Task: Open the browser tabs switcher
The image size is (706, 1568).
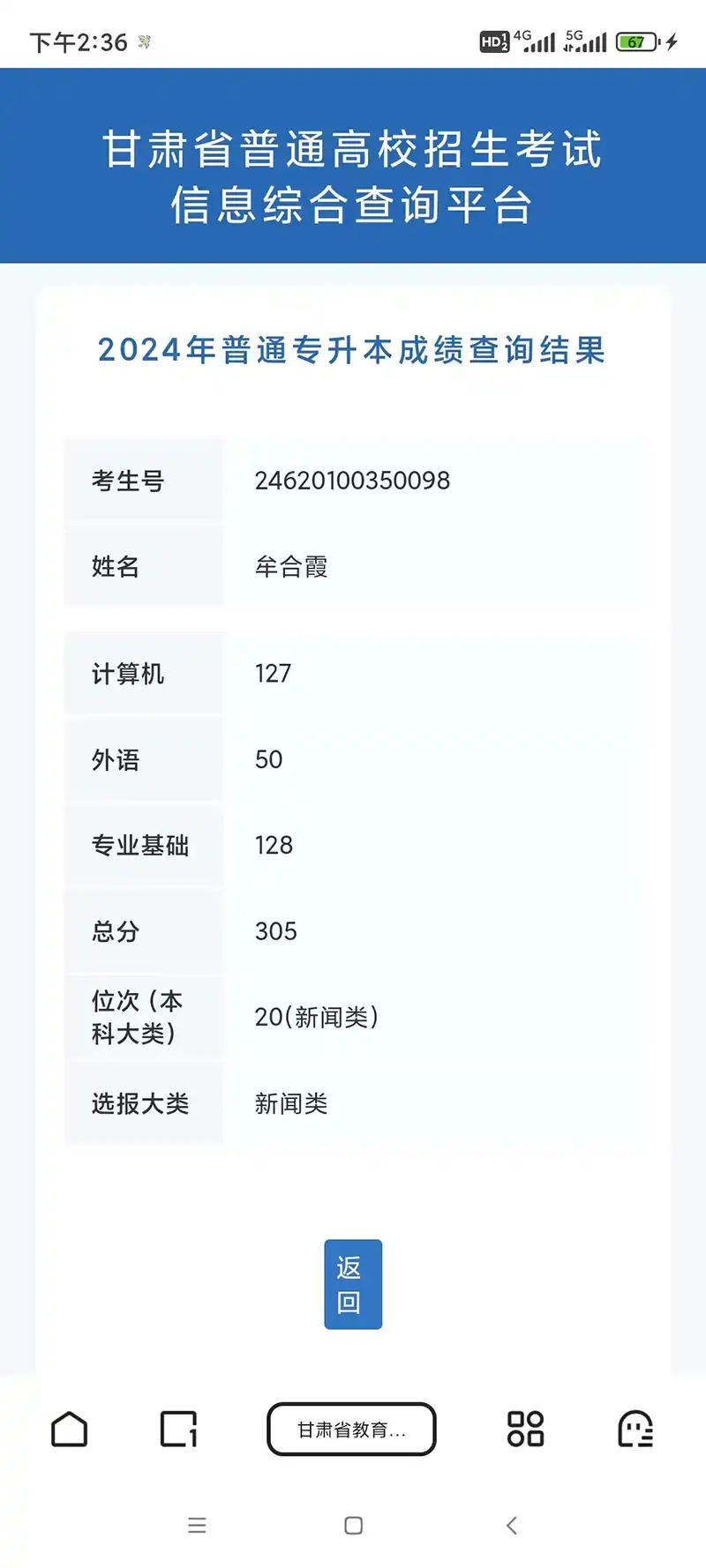Action: click(x=178, y=1430)
